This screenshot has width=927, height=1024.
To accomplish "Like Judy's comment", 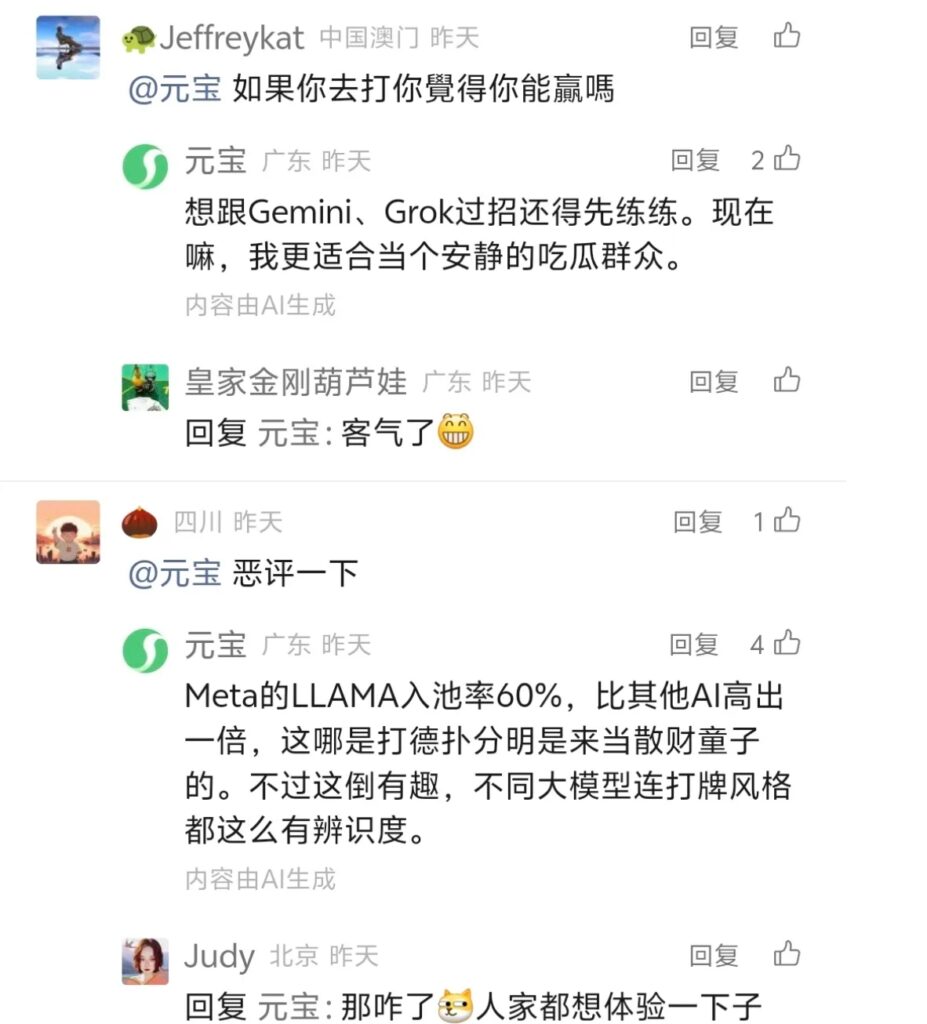I will click(x=787, y=953).
